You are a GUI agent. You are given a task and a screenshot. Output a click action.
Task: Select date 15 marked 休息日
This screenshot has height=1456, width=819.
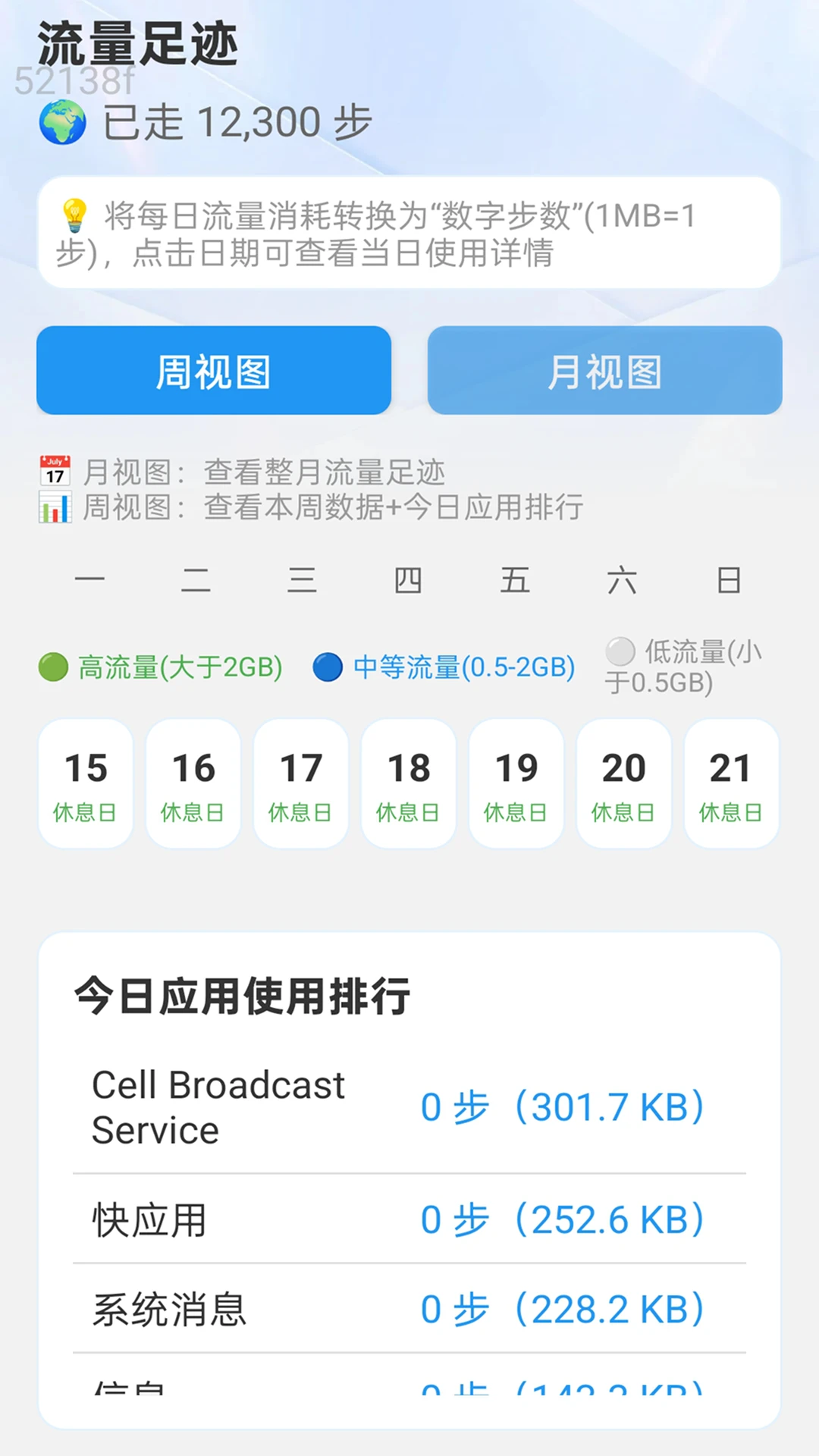(85, 783)
